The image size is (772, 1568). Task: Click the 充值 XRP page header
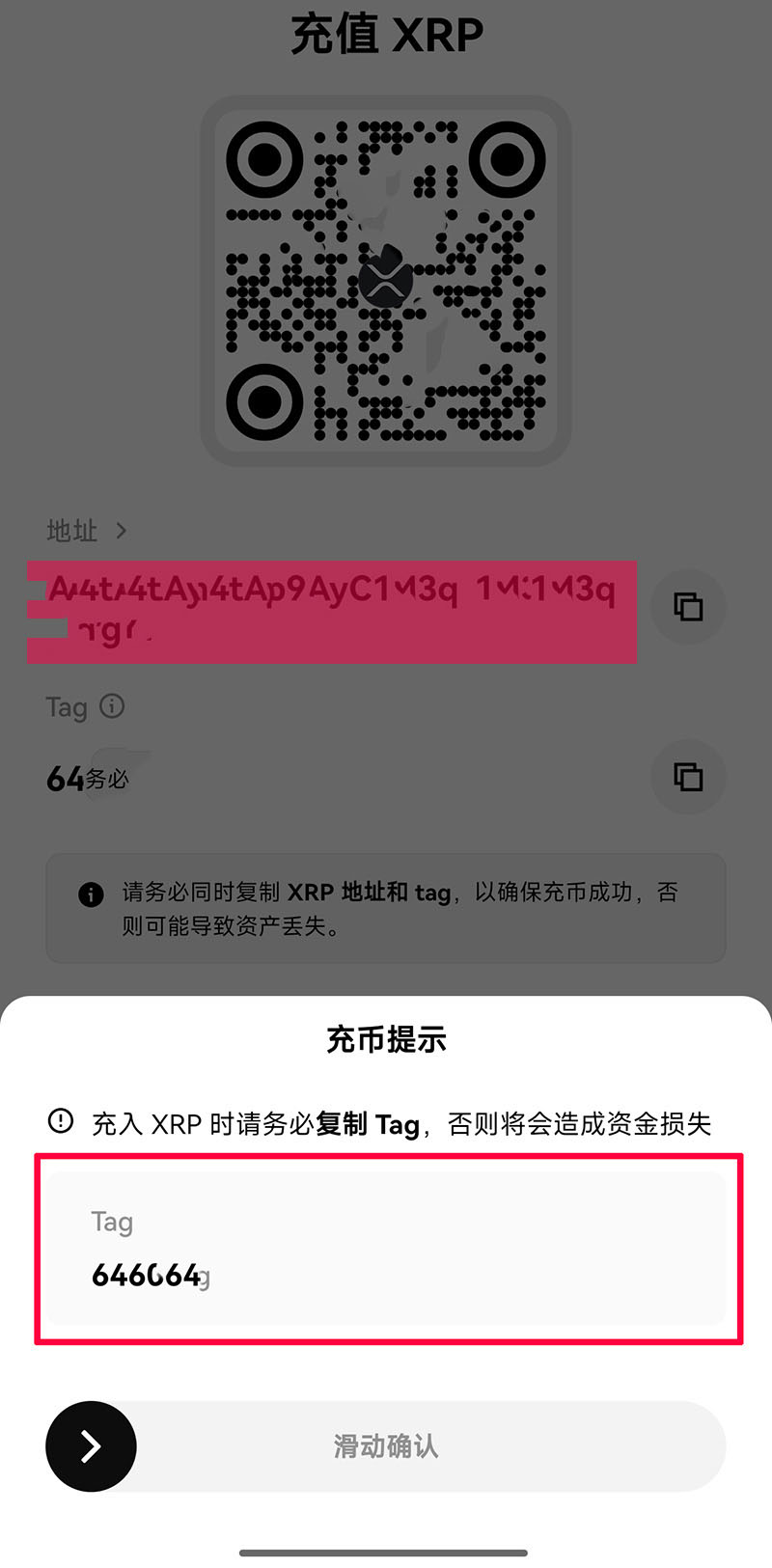[385, 33]
